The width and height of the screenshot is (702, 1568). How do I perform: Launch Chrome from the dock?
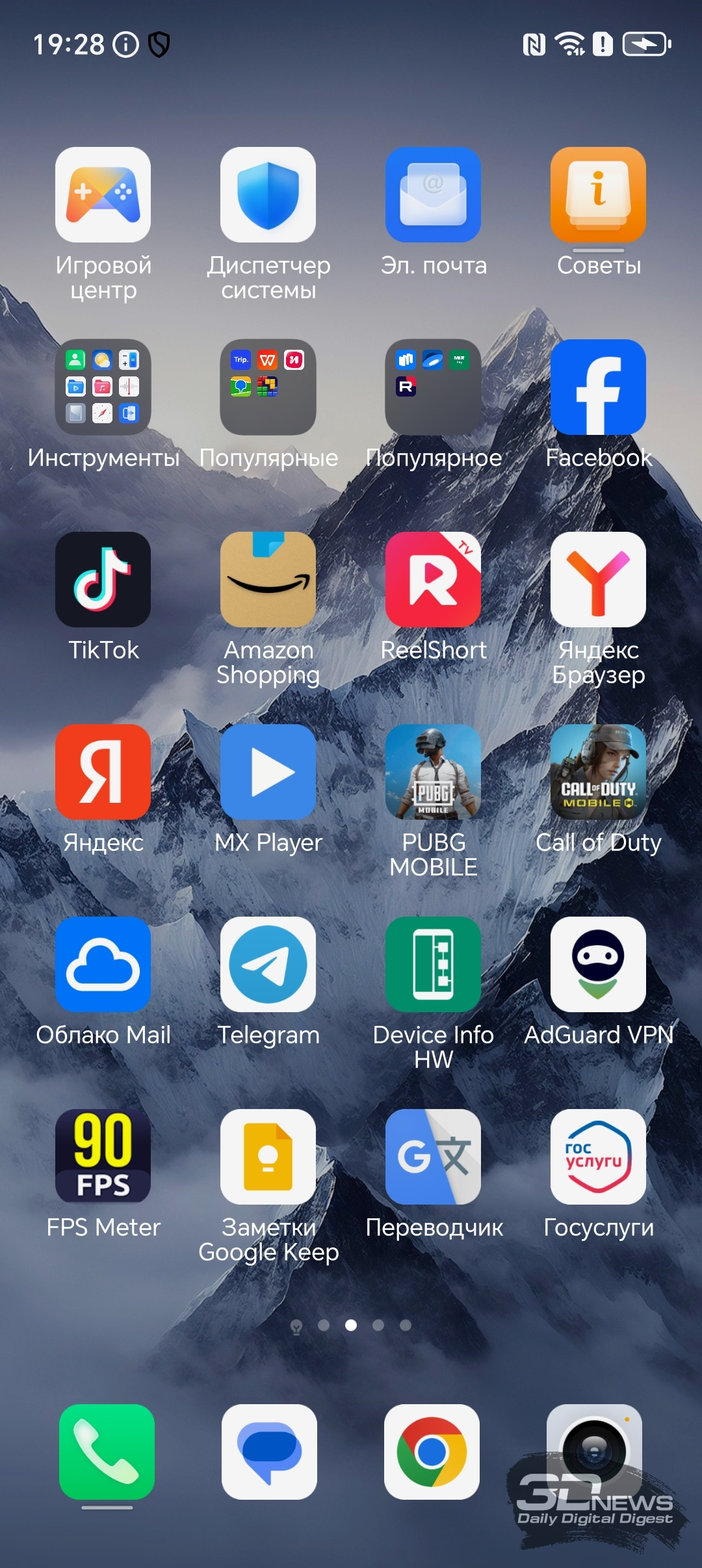click(432, 1452)
